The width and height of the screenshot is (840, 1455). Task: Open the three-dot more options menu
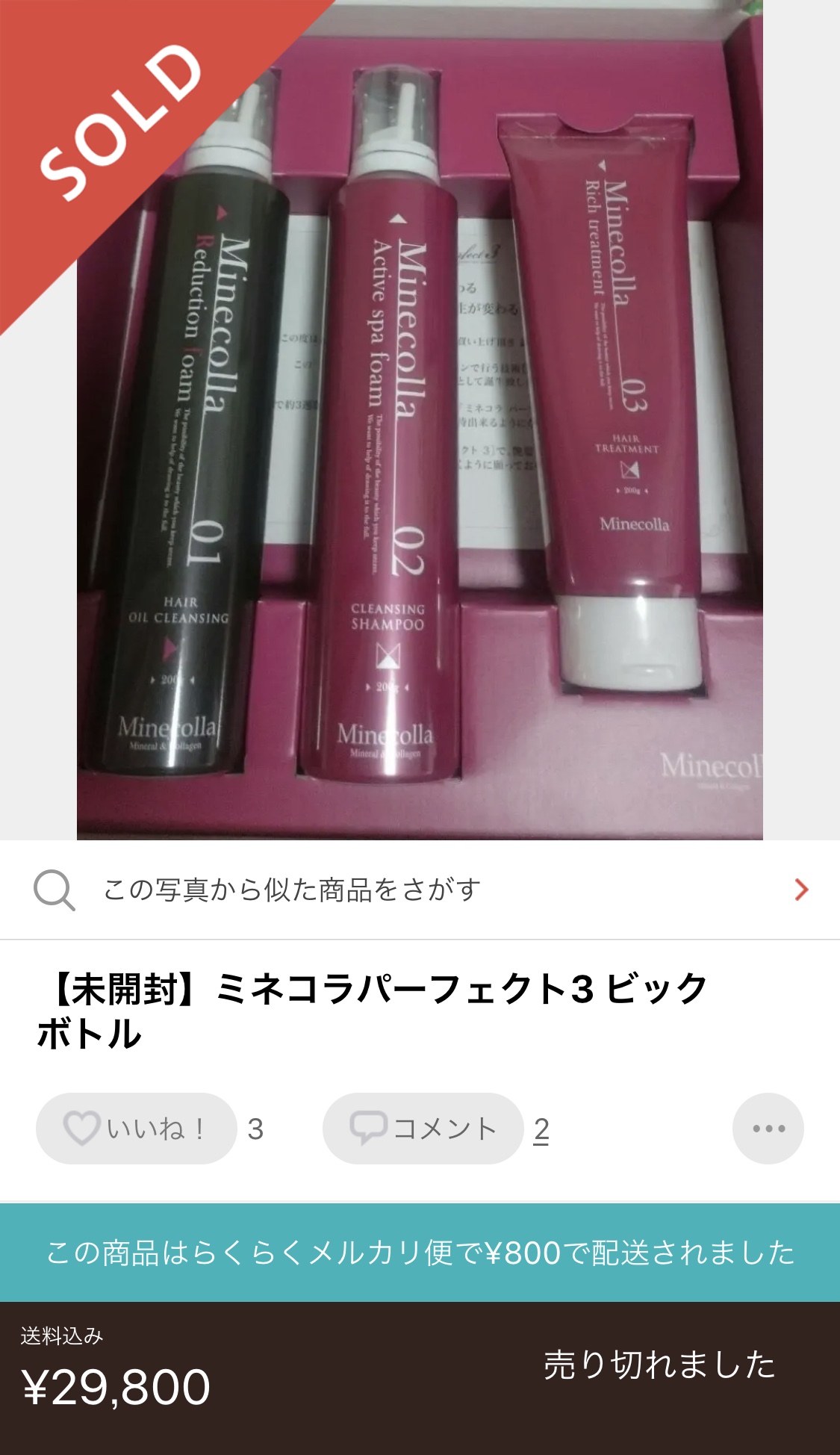coord(768,1129)
